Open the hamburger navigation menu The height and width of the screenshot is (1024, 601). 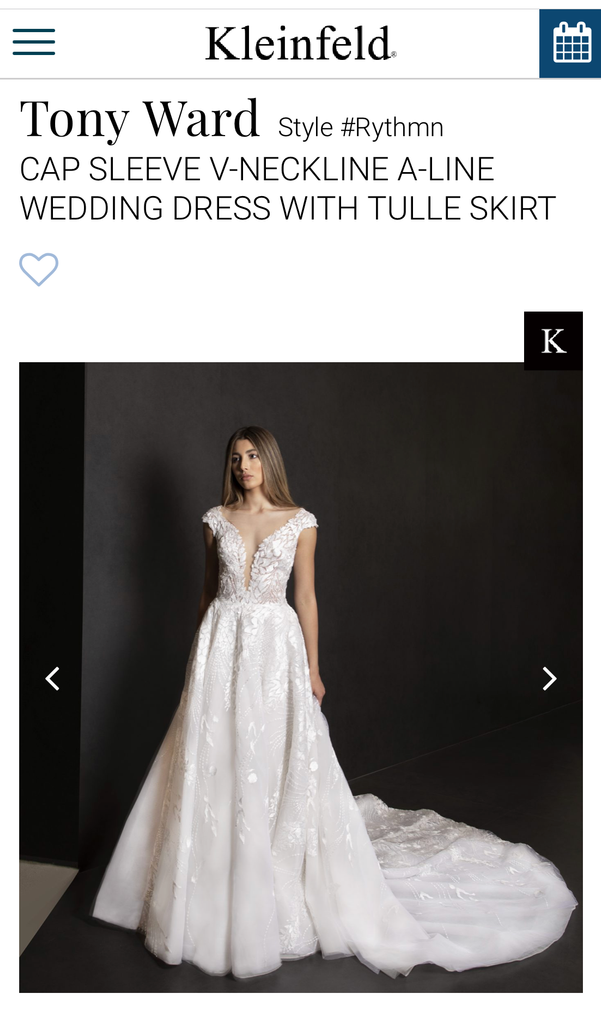click(x=34, y=42)
